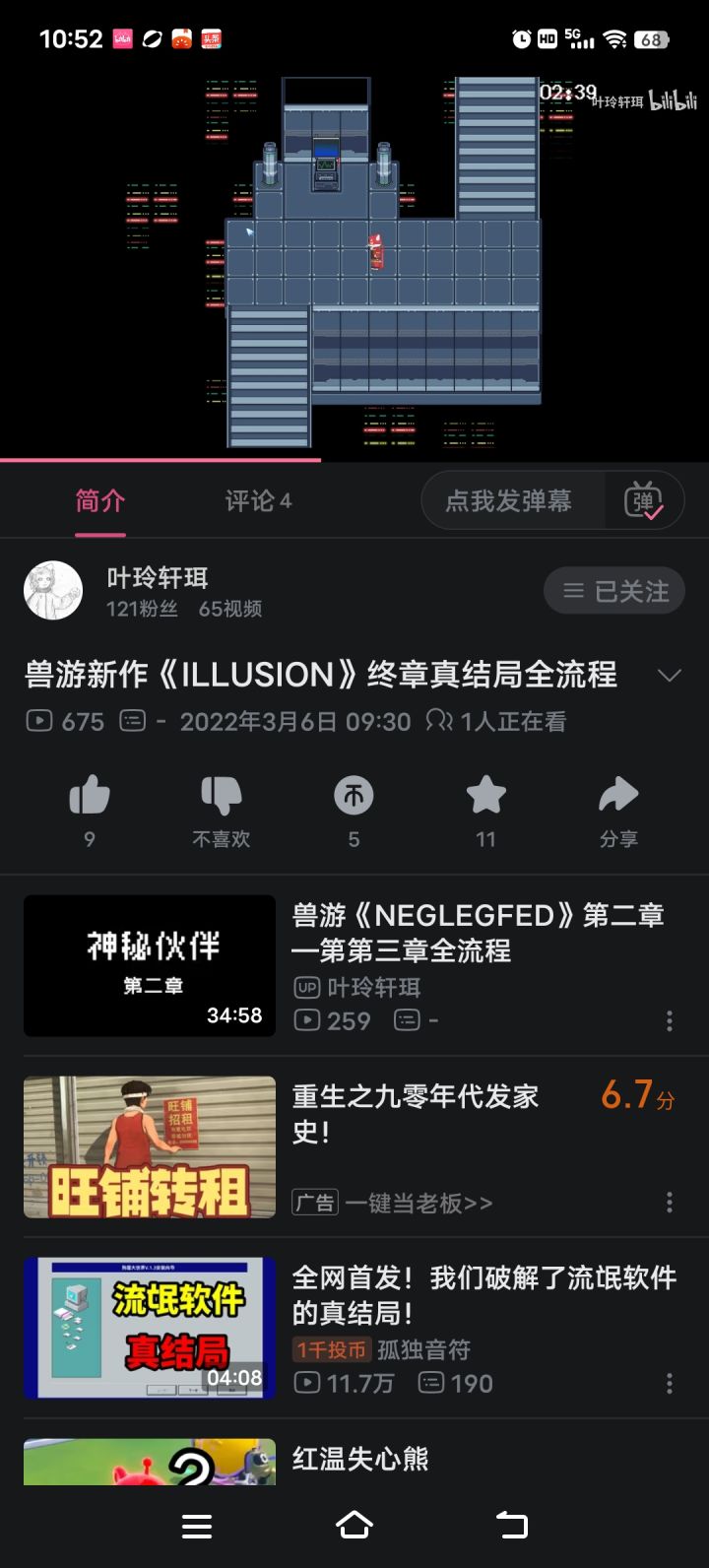709x1568 pixels.
Task: Open more options for 兽游《NEGLEGFED》video
Action: (670, 1020)
